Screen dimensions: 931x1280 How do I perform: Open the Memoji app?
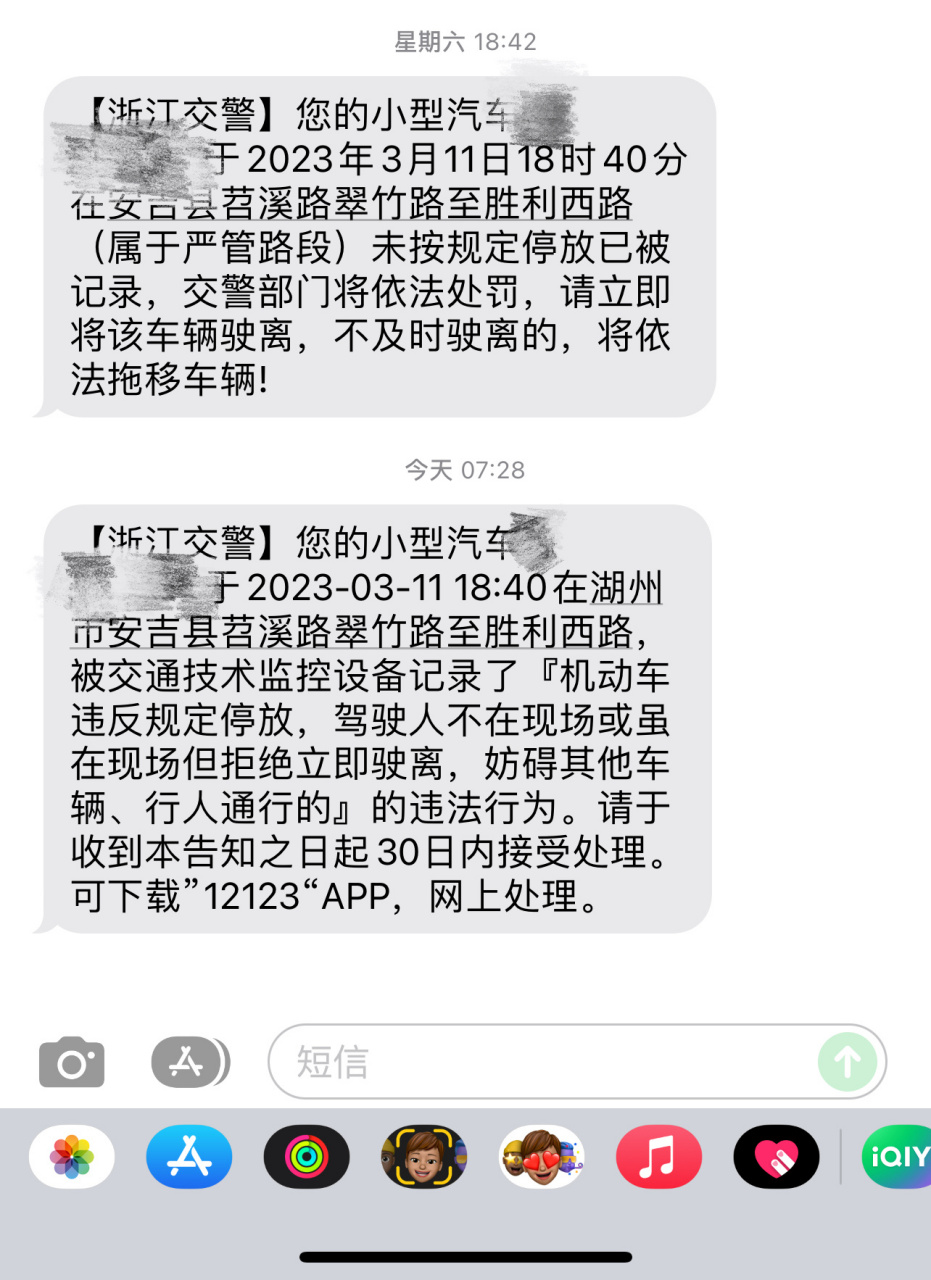point(424,1157)
